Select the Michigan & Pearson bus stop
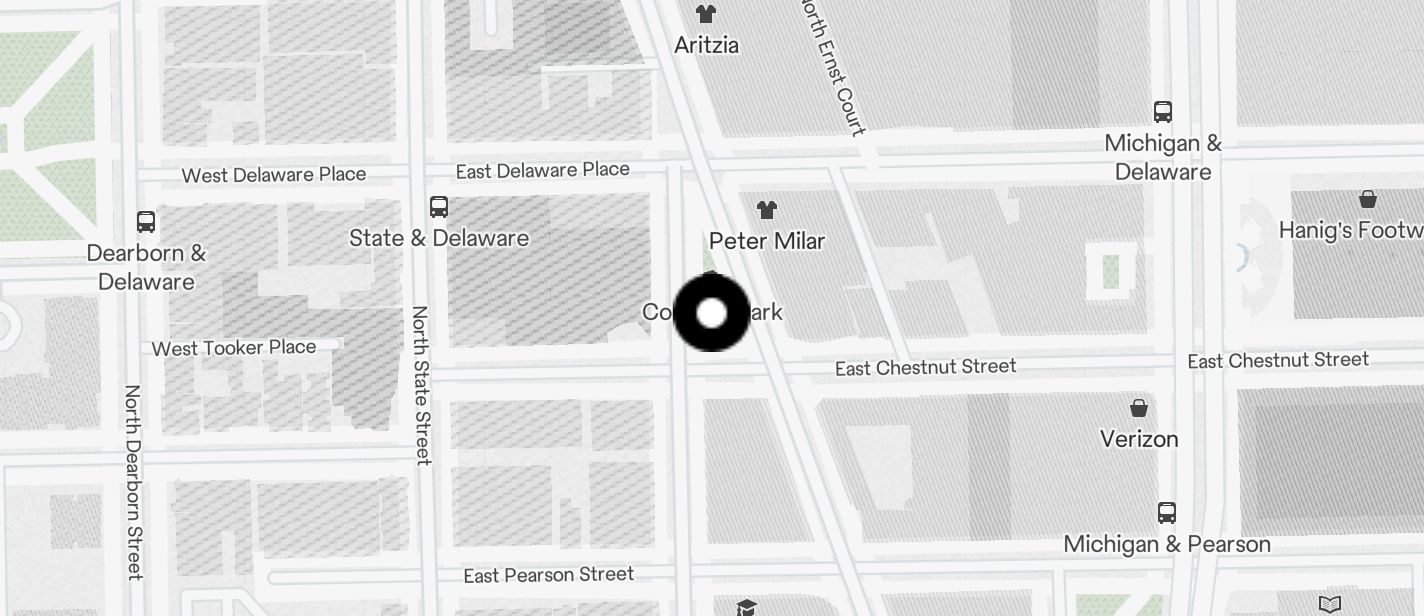The image size is (1424, 616). pos(1166,514)
